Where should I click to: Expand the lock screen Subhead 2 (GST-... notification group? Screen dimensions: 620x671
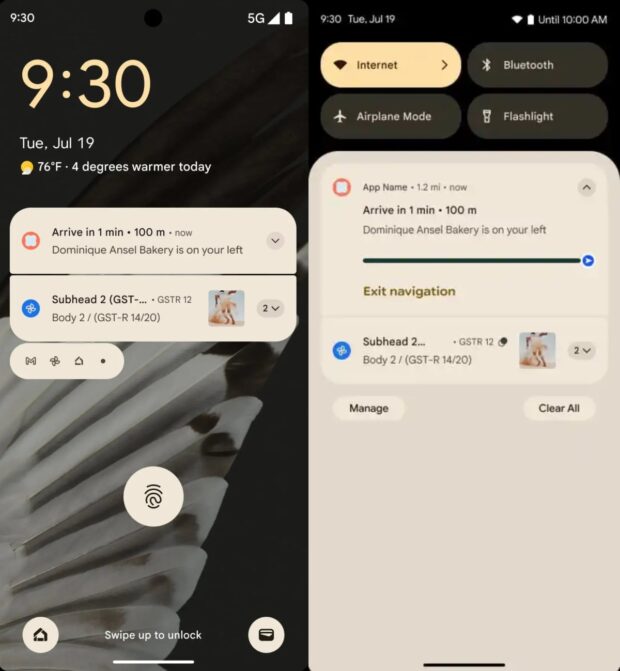pos(271,308)
